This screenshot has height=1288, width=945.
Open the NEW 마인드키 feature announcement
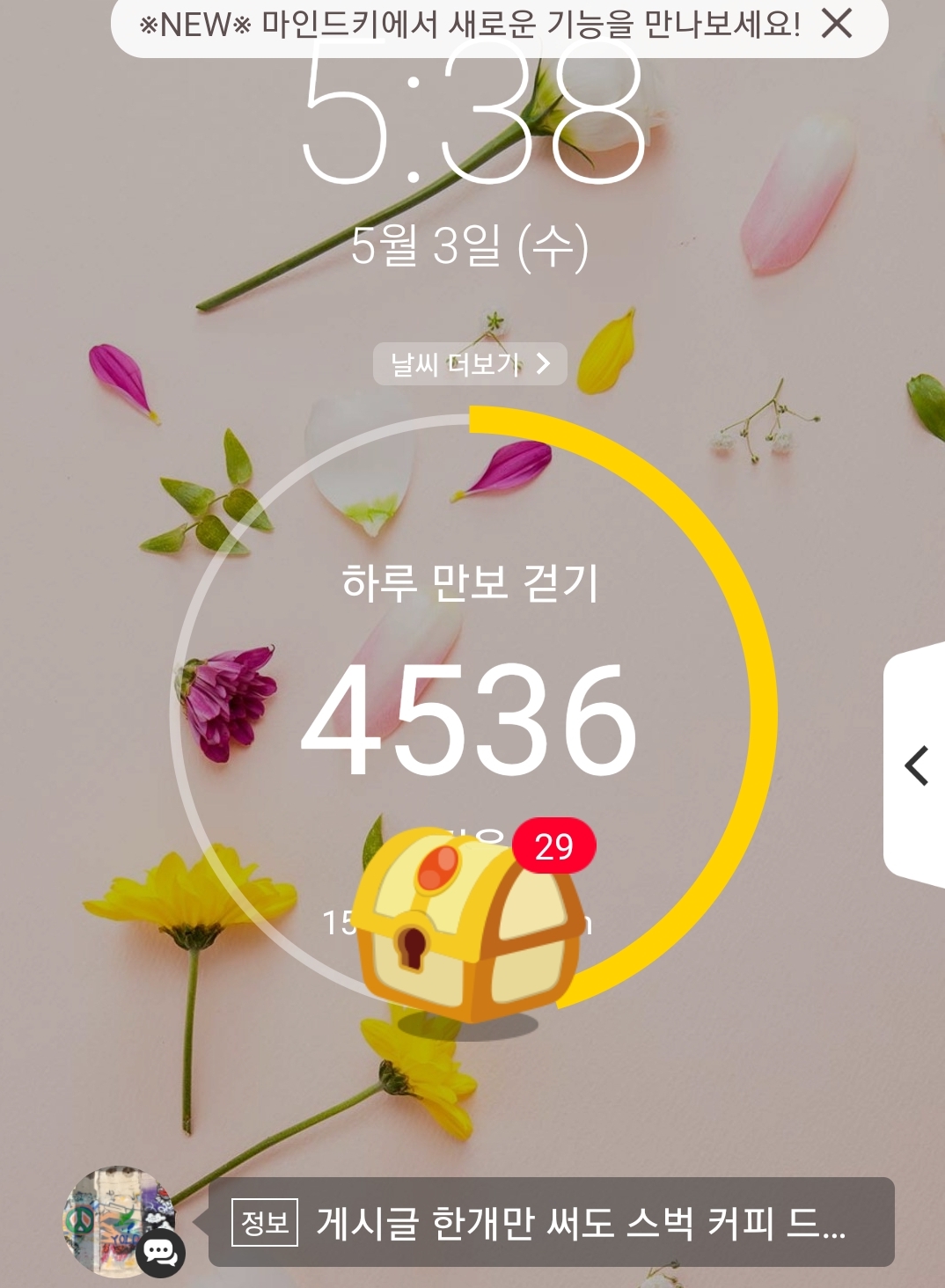pos(469,25)
